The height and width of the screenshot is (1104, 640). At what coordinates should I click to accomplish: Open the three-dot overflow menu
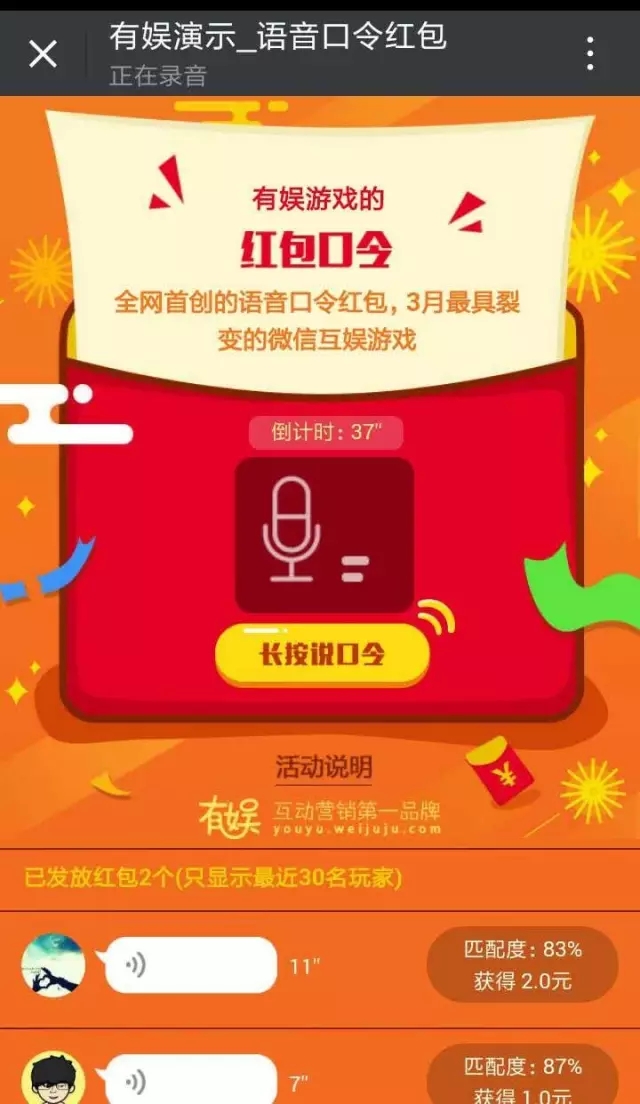pyautogui.click(x=591, y=53)
